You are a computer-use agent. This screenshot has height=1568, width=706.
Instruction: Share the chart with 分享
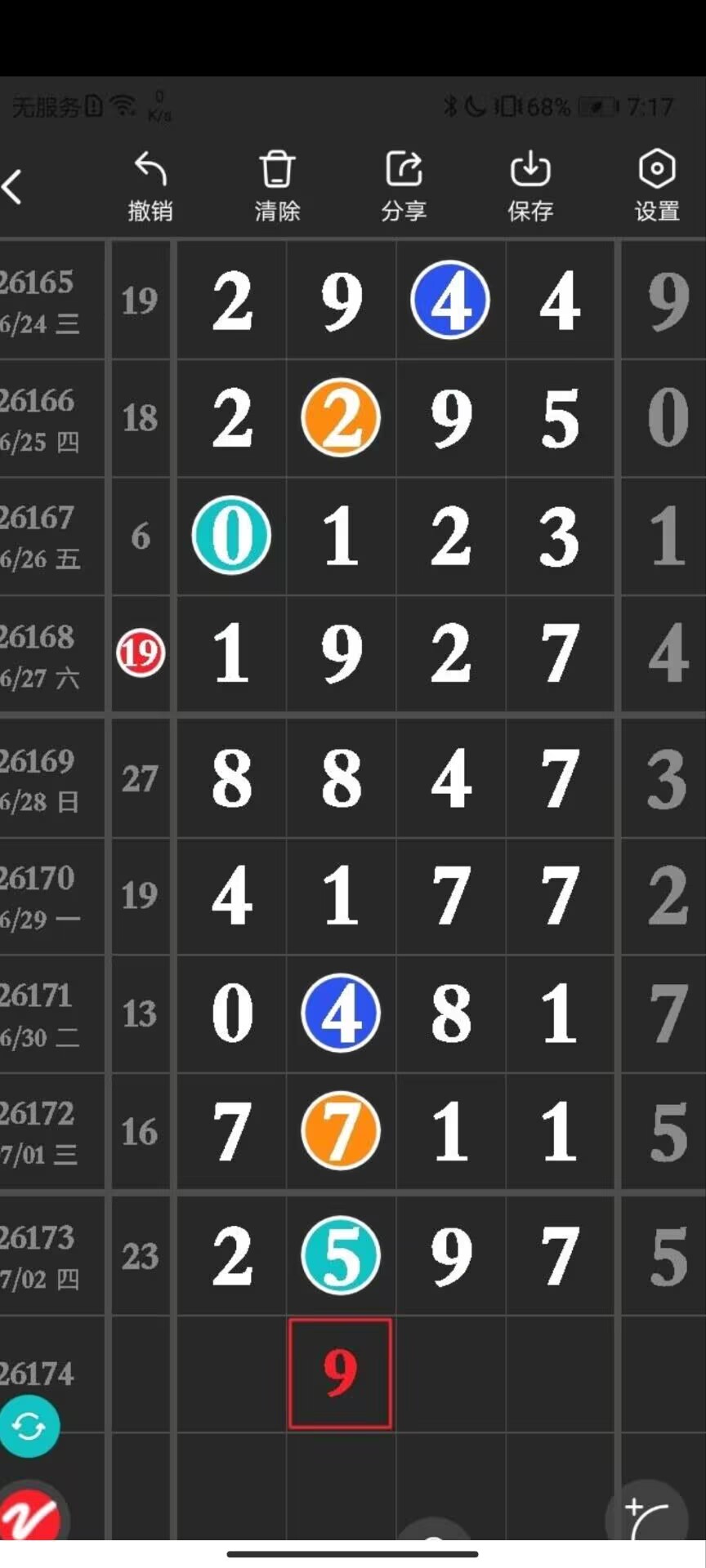404,187
